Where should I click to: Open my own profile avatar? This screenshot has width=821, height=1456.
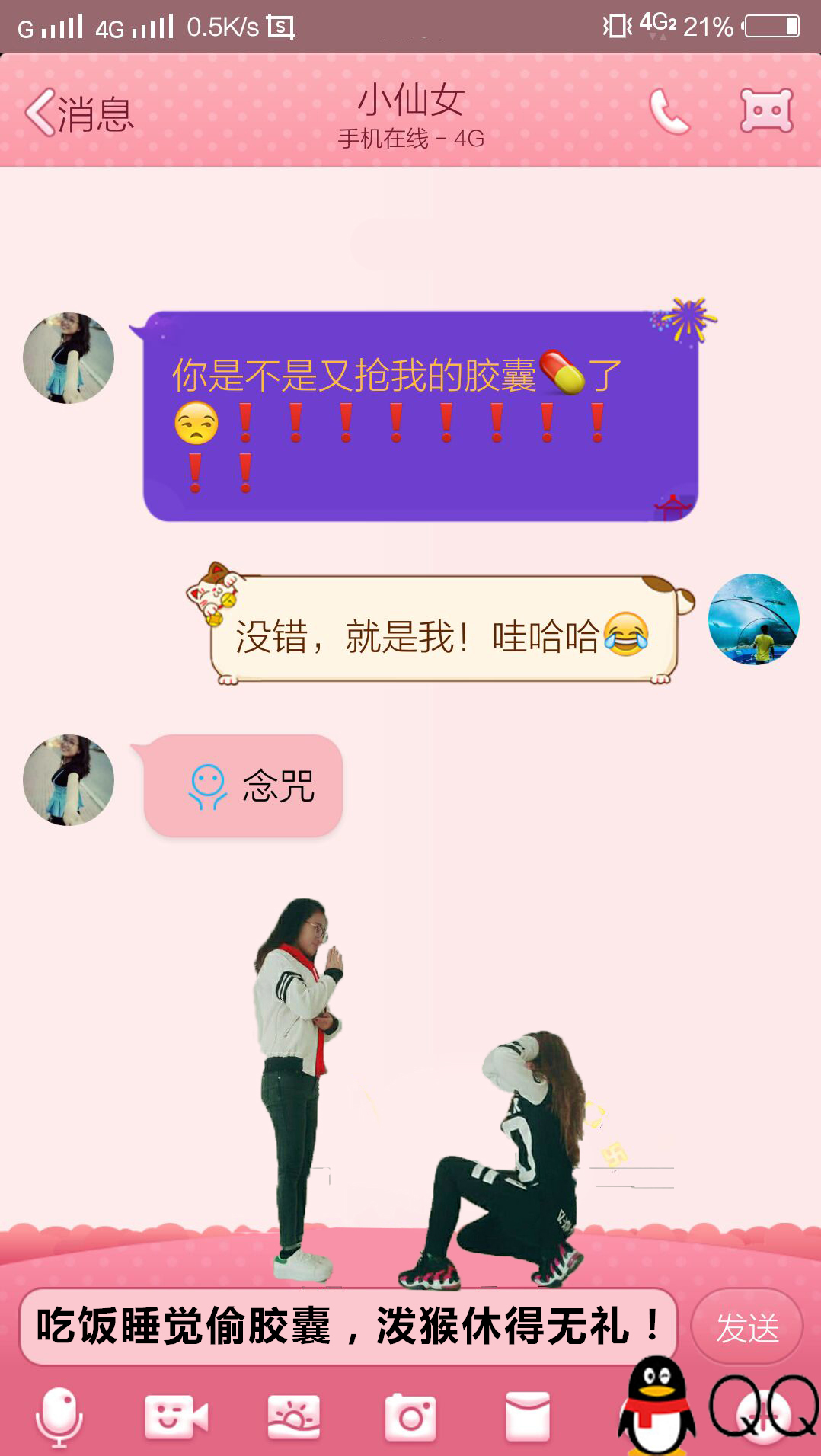click(753, 619)
